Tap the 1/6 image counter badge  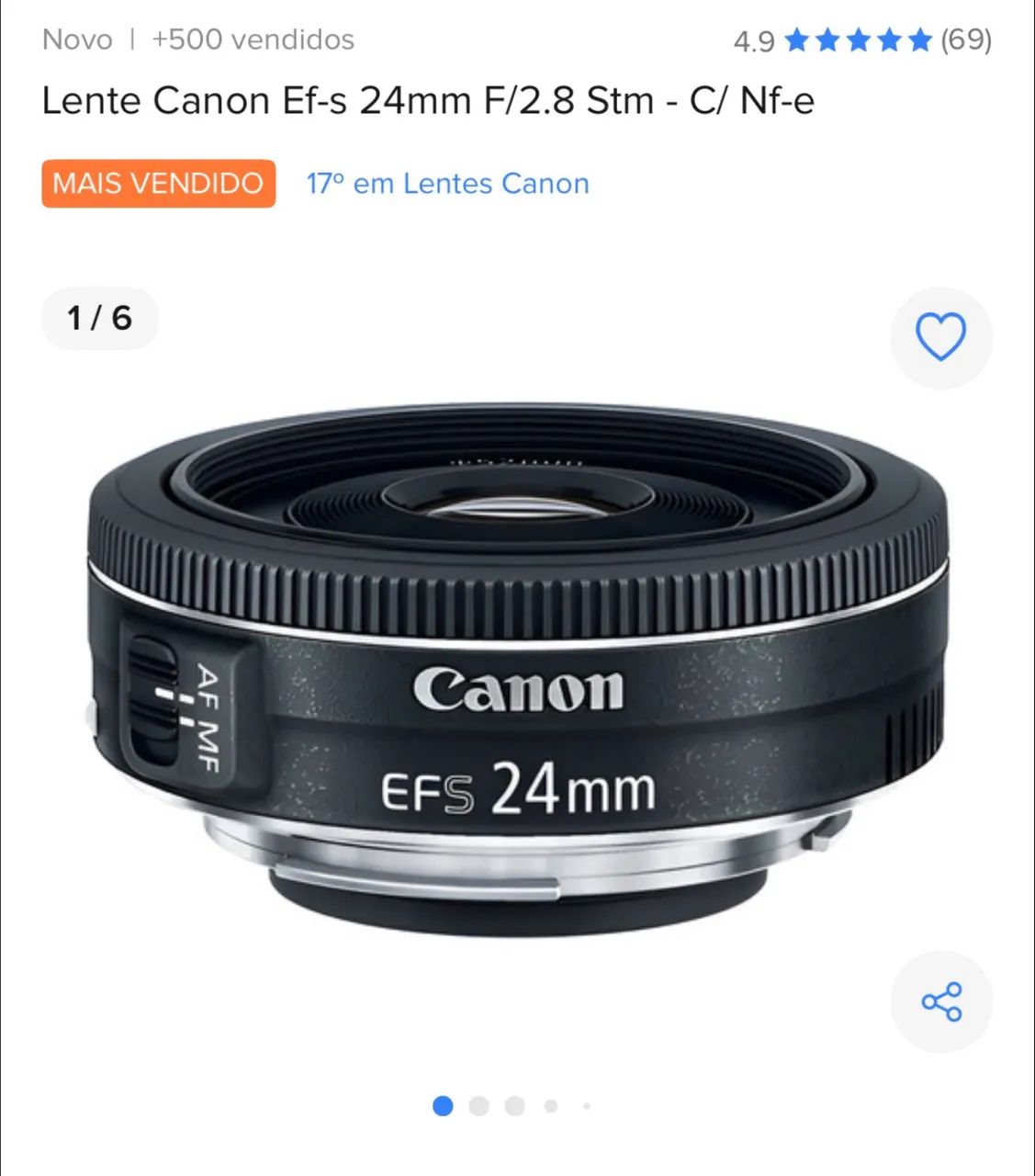[x=99, y=319]
